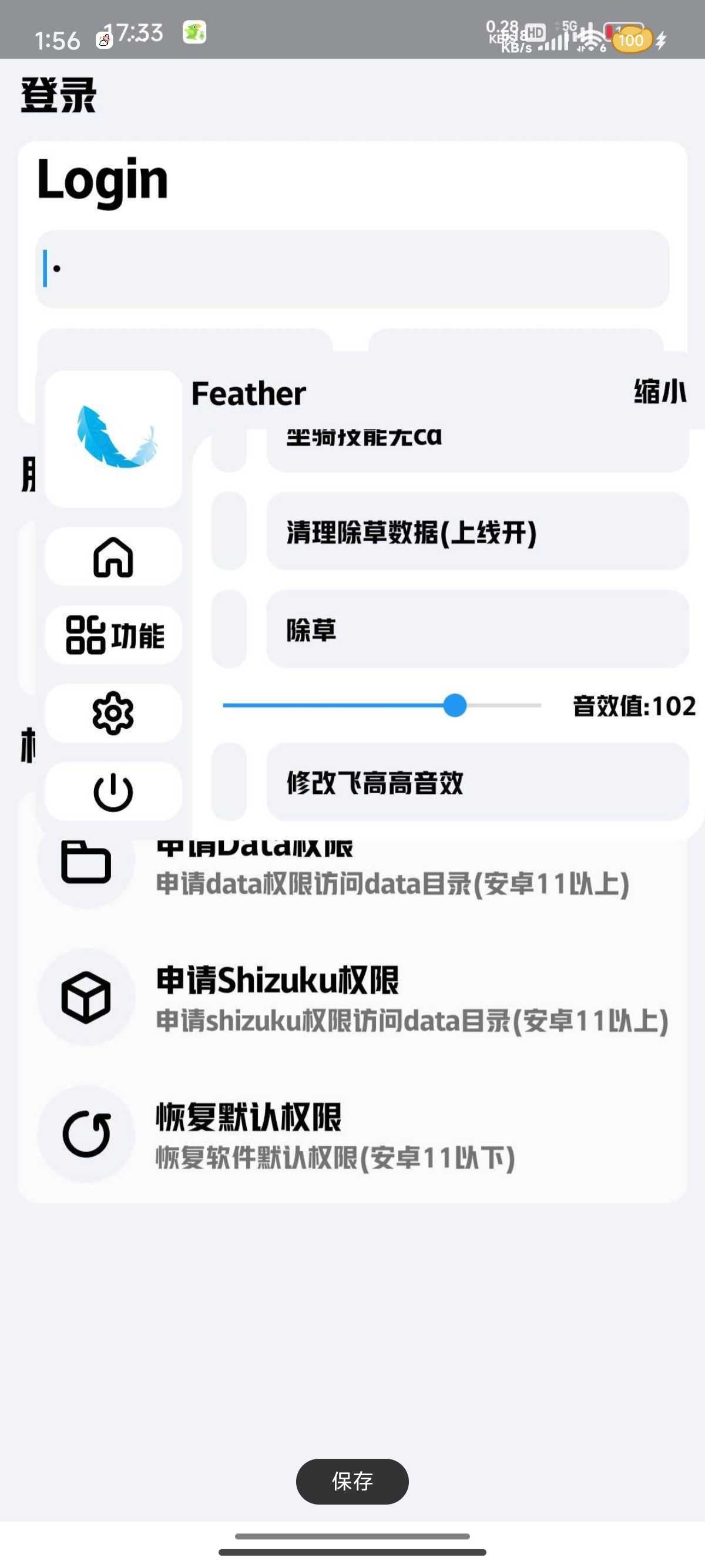Viewport: 705px width, 1568px height.
Task: Toggle the checkbox beside 清理除草数据
Action: pos(229,531)
